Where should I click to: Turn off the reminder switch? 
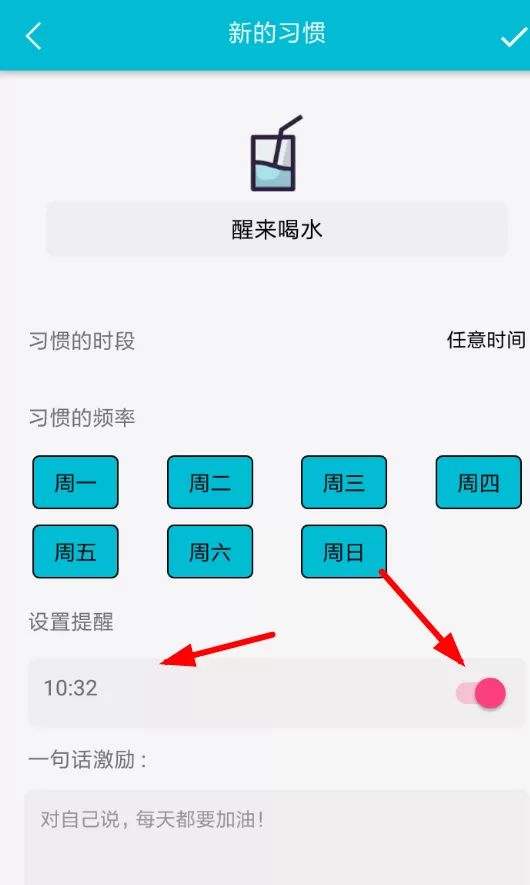481,693
